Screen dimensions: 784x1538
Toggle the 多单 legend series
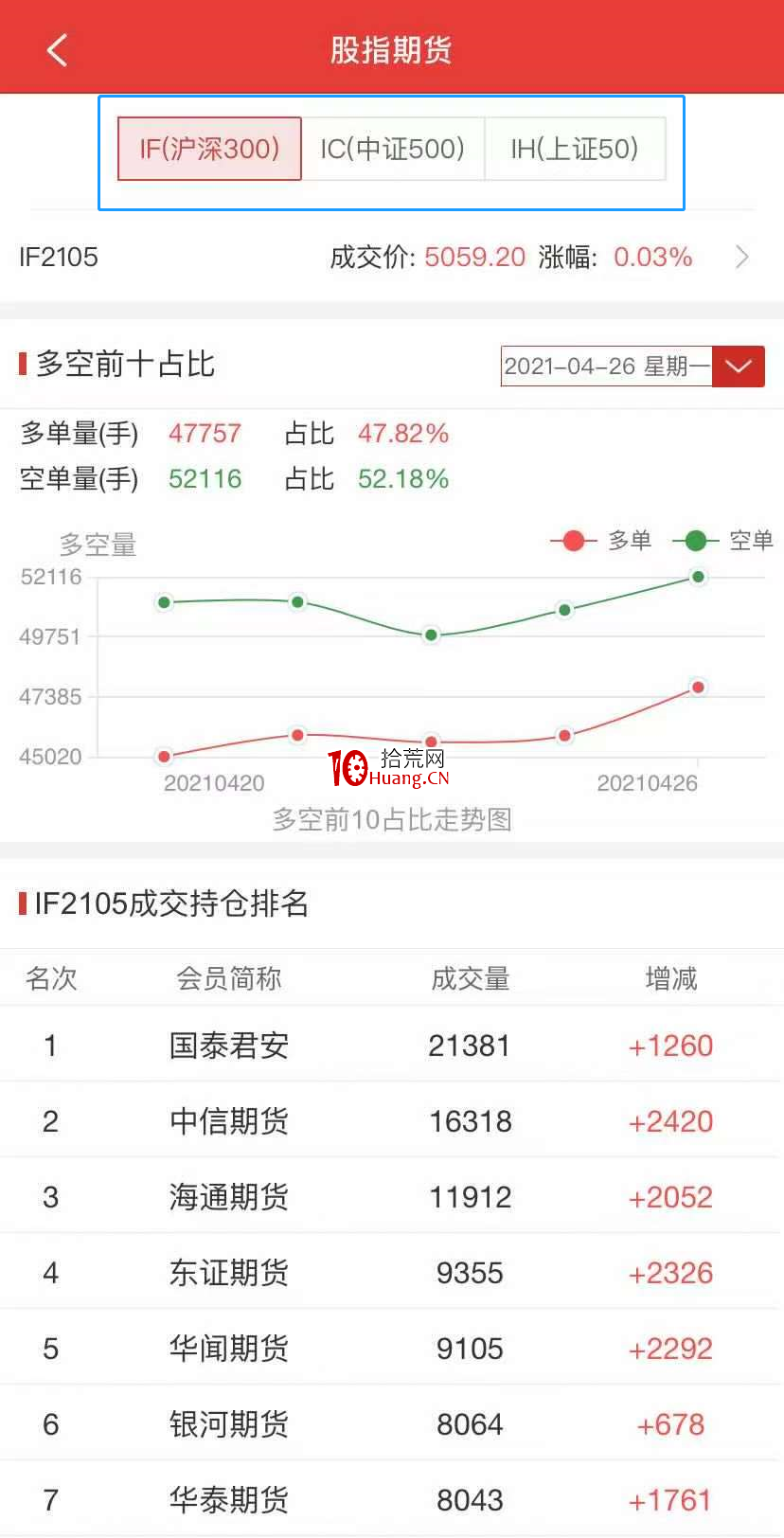pyautogui.click(x=601, y=541)
